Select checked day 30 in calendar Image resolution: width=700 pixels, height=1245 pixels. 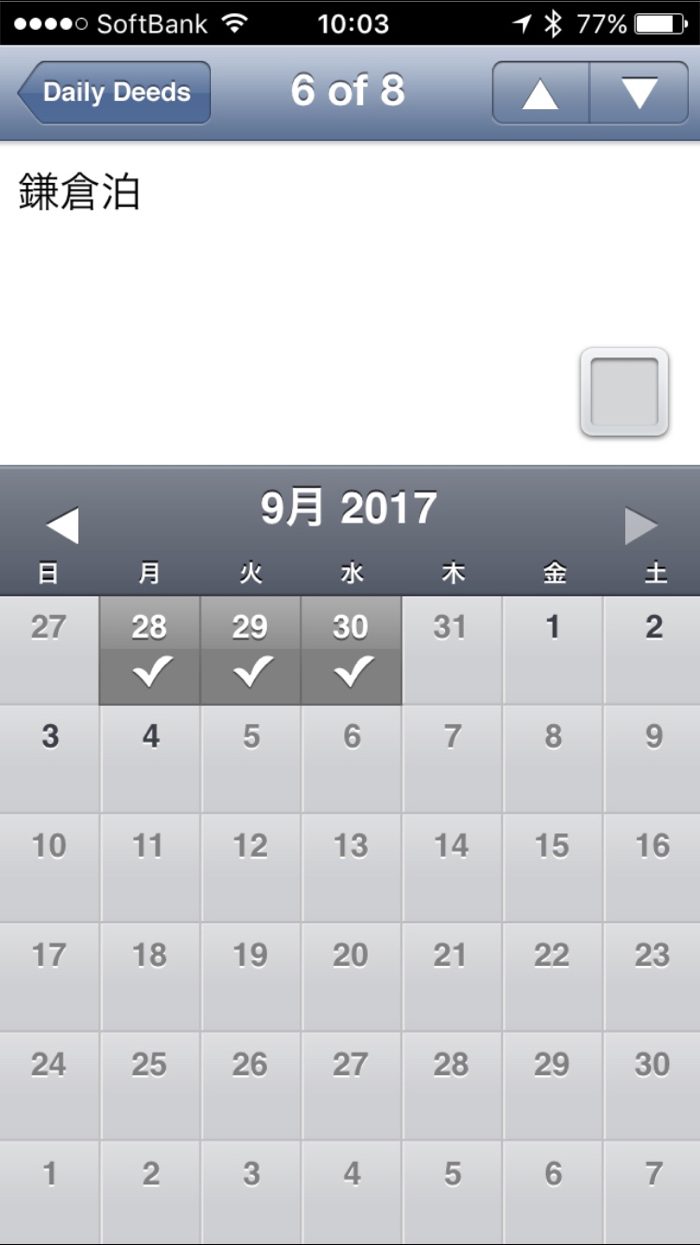(351, 650)
